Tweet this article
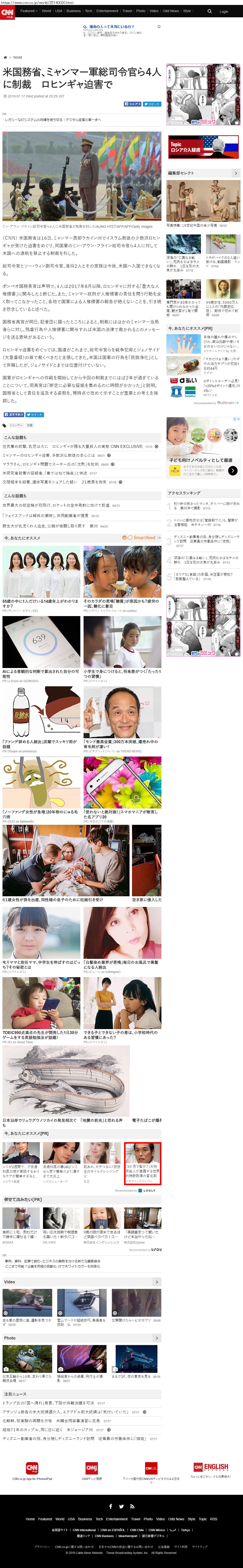 tap(152, 104)
